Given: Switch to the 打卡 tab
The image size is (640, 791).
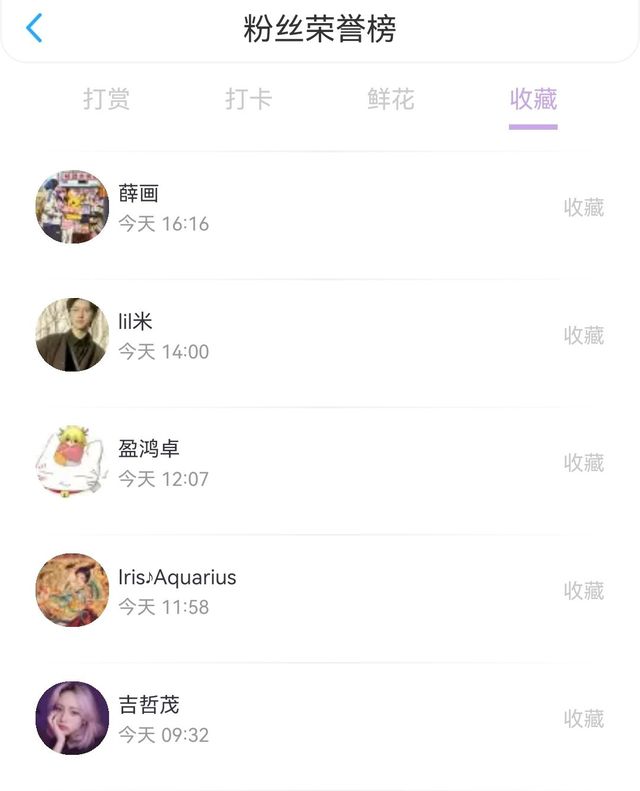Looking at the screenshot, I should coord(249,99).
